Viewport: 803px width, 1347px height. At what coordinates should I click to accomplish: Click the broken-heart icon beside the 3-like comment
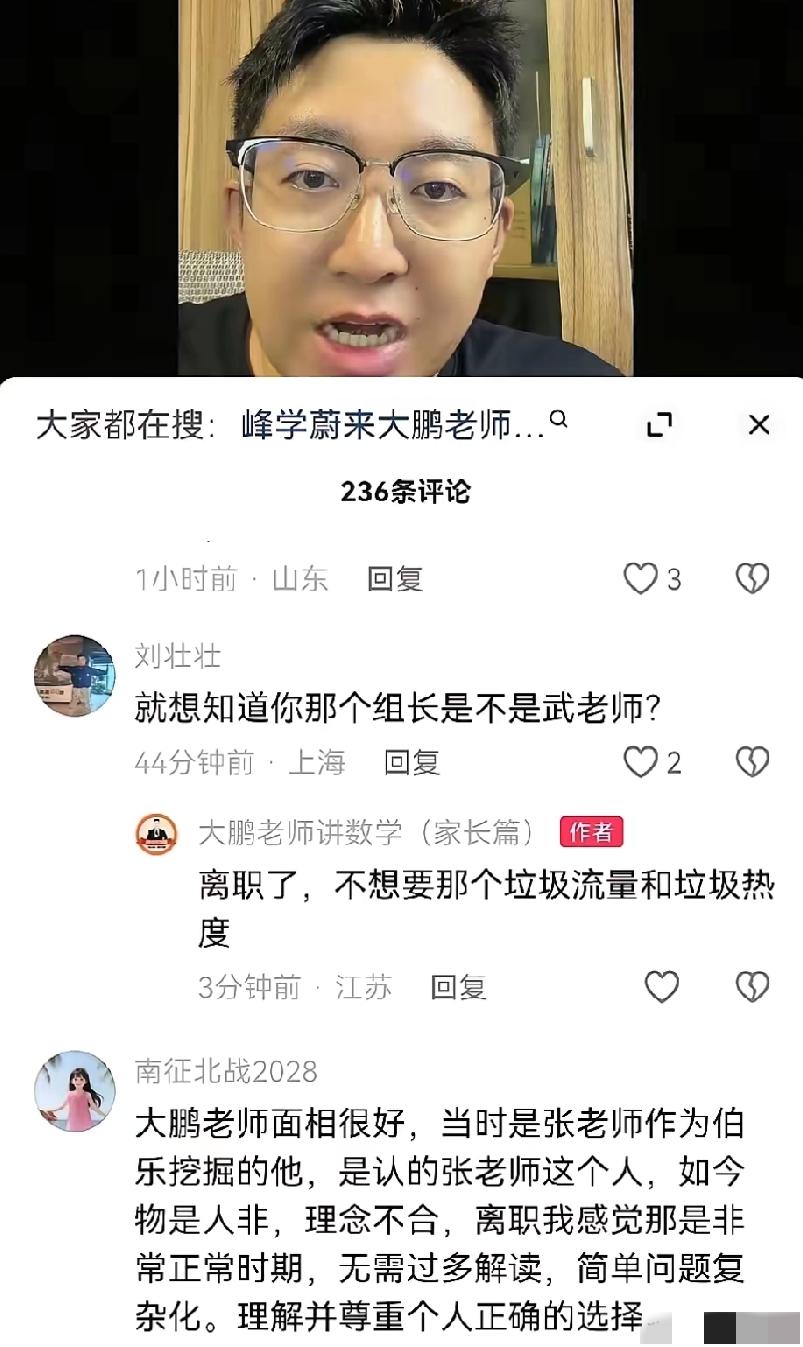(752, 578)
